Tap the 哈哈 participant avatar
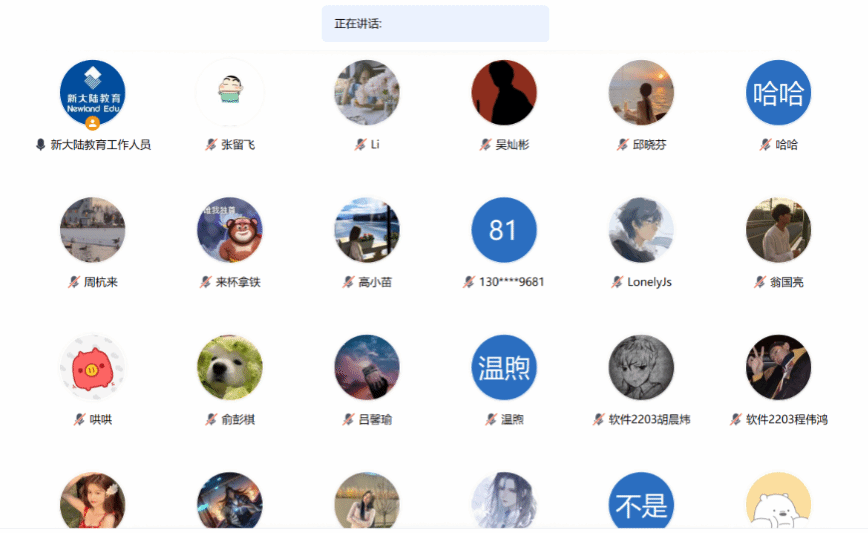868x533 pixels. pyautogui.click(x=778, y=93)
